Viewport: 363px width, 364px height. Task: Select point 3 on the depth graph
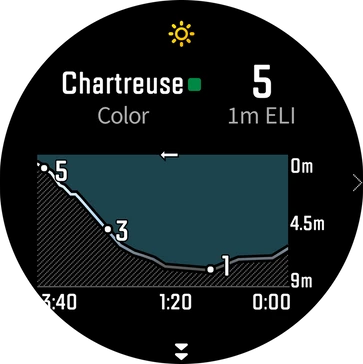108,229
